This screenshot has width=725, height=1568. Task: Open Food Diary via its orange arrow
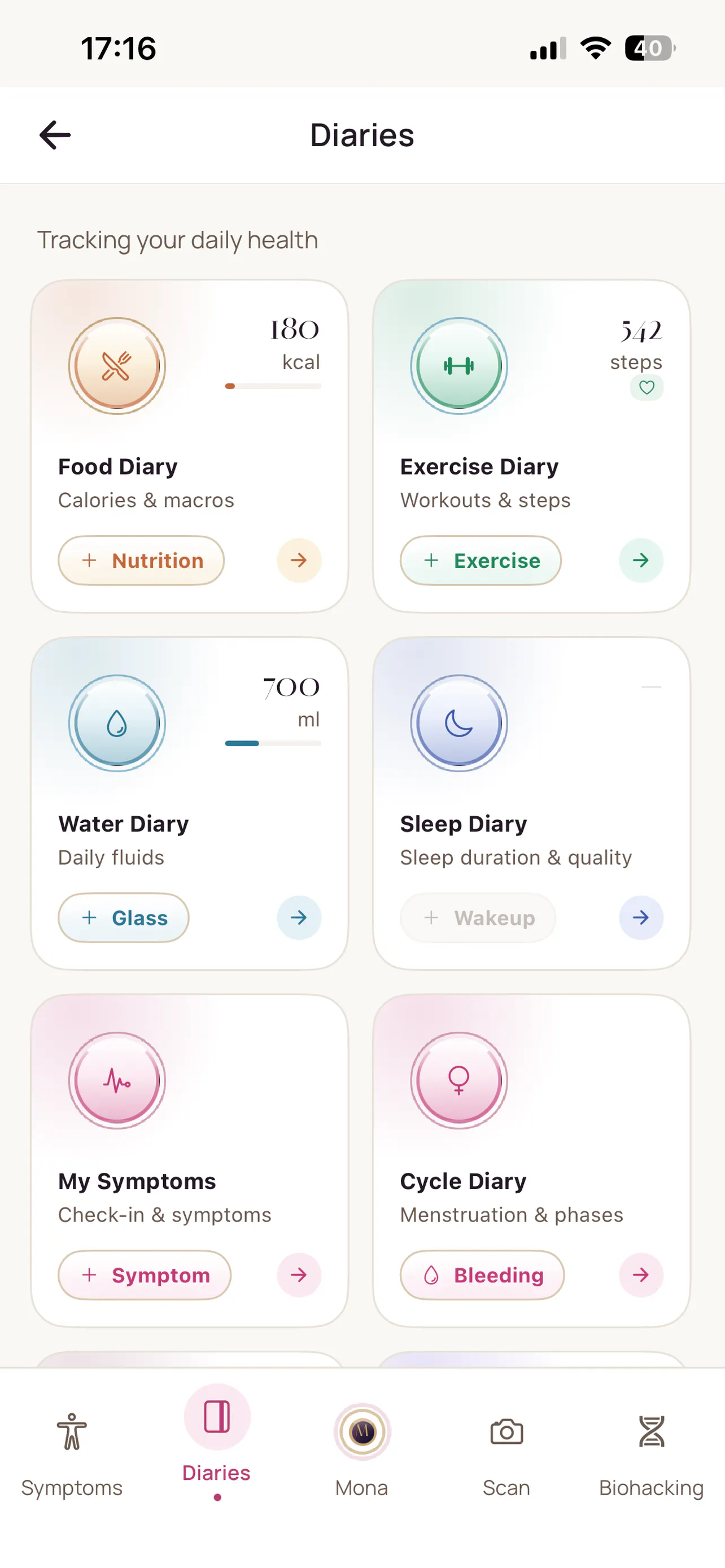click(x=299, y=560)
